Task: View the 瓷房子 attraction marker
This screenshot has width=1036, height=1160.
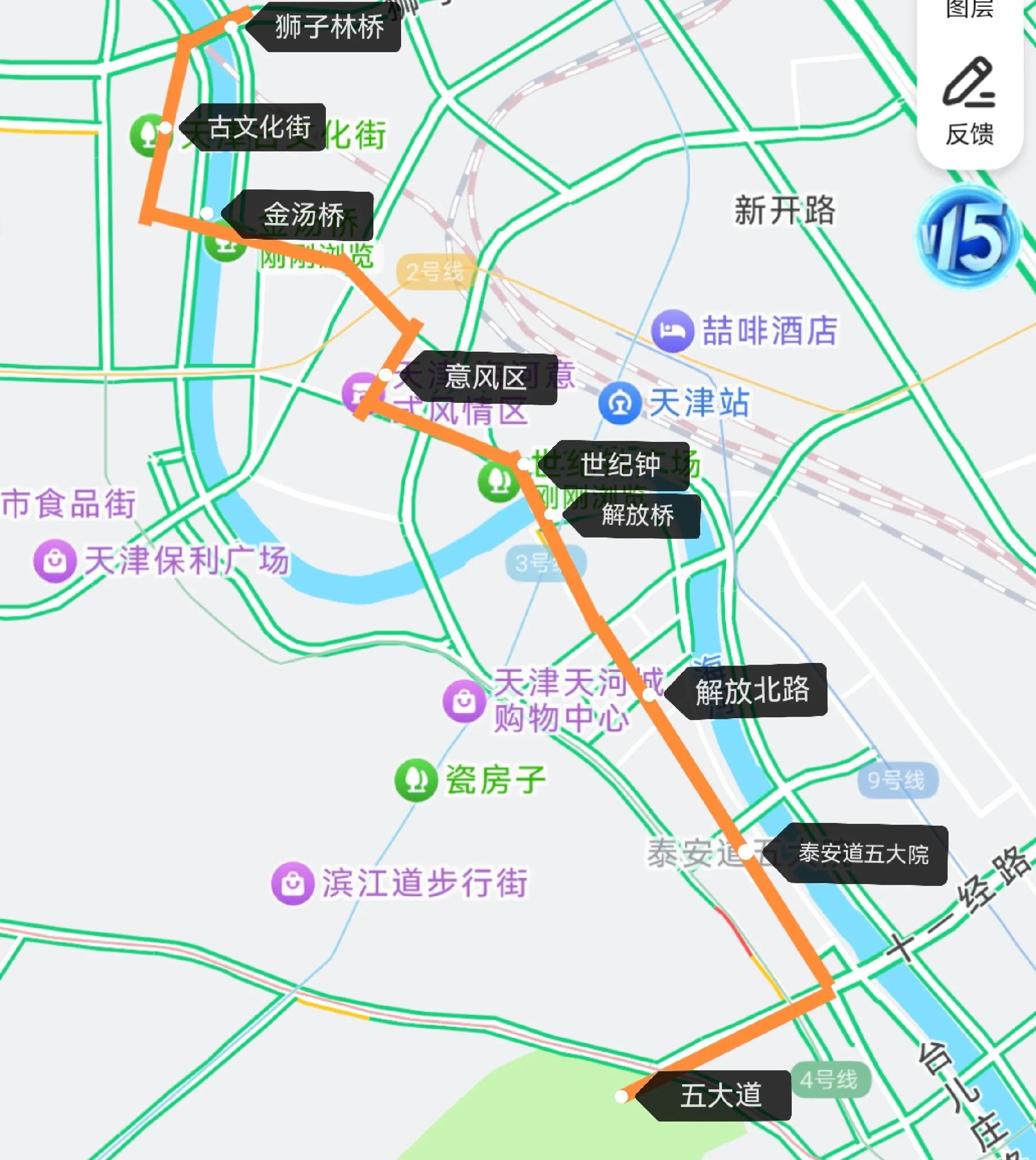Action: point(416,780)
